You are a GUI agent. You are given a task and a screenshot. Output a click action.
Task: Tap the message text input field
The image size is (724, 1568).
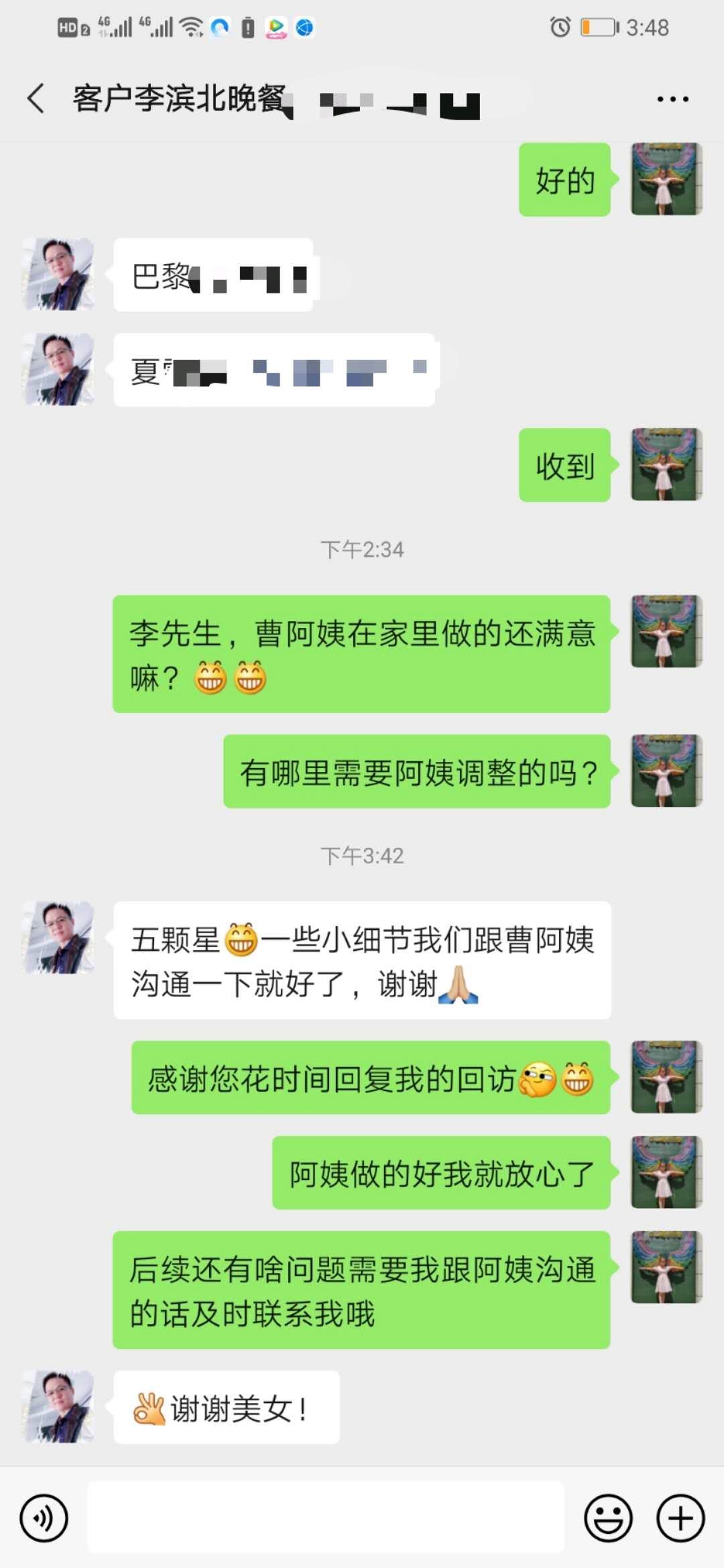326,1517
